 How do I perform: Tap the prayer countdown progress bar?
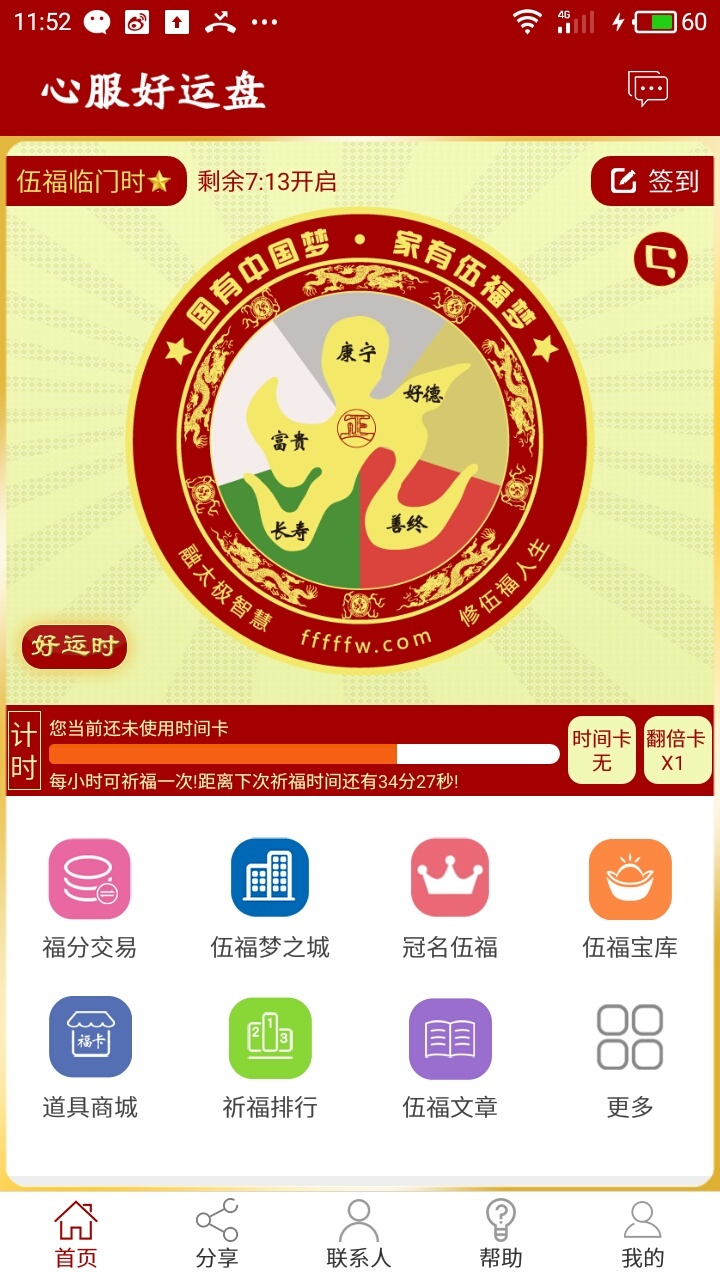tap(300, 752)
